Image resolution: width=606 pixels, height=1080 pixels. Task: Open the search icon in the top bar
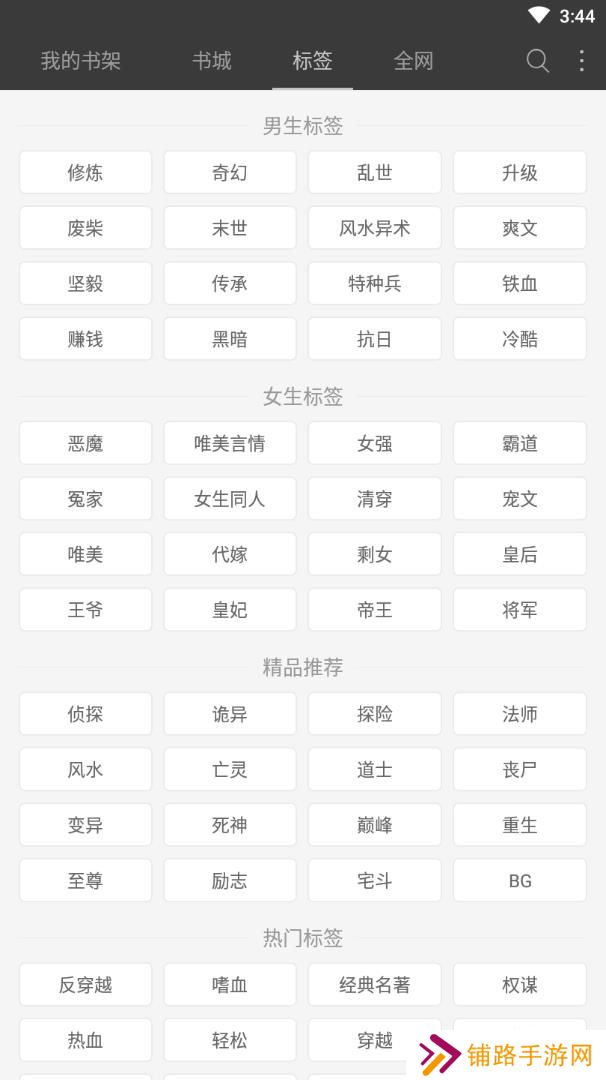pyautogui.click(x=538, y=61)
